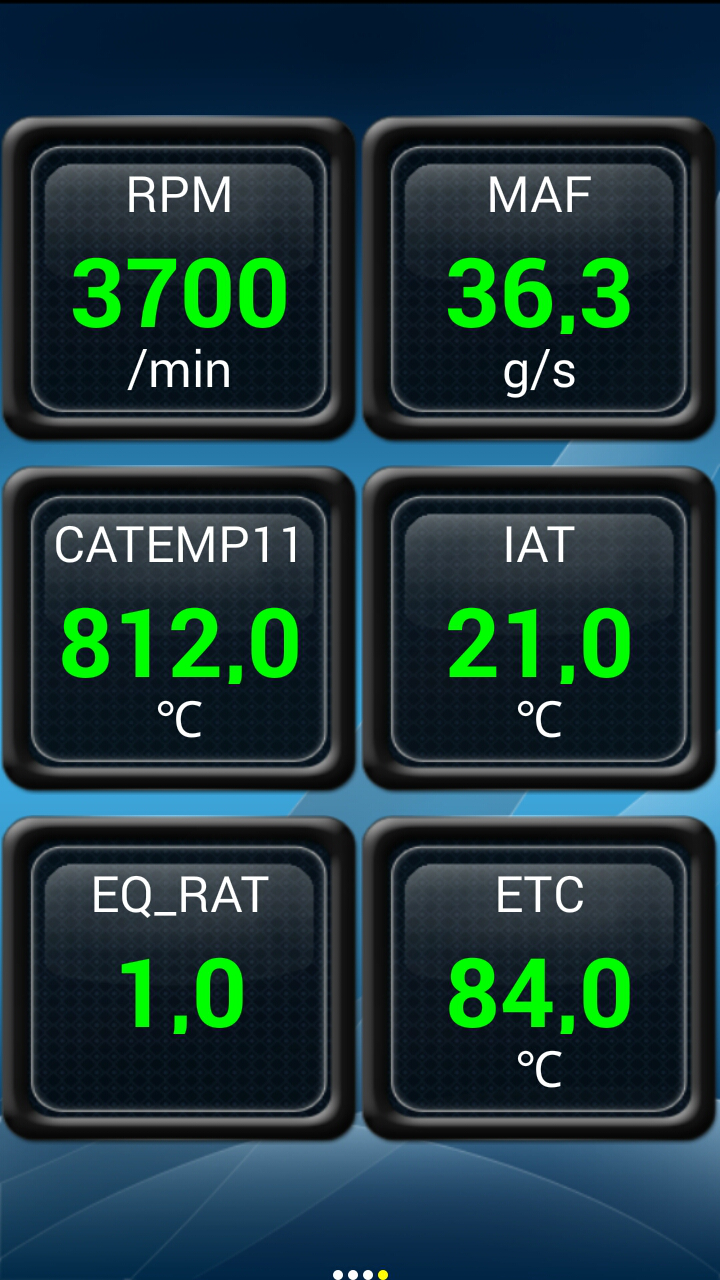The height and width of the screenshot is (1280, 720).
Task: Select the EQ_RAT gauge tile
Action: click(179, 980)
